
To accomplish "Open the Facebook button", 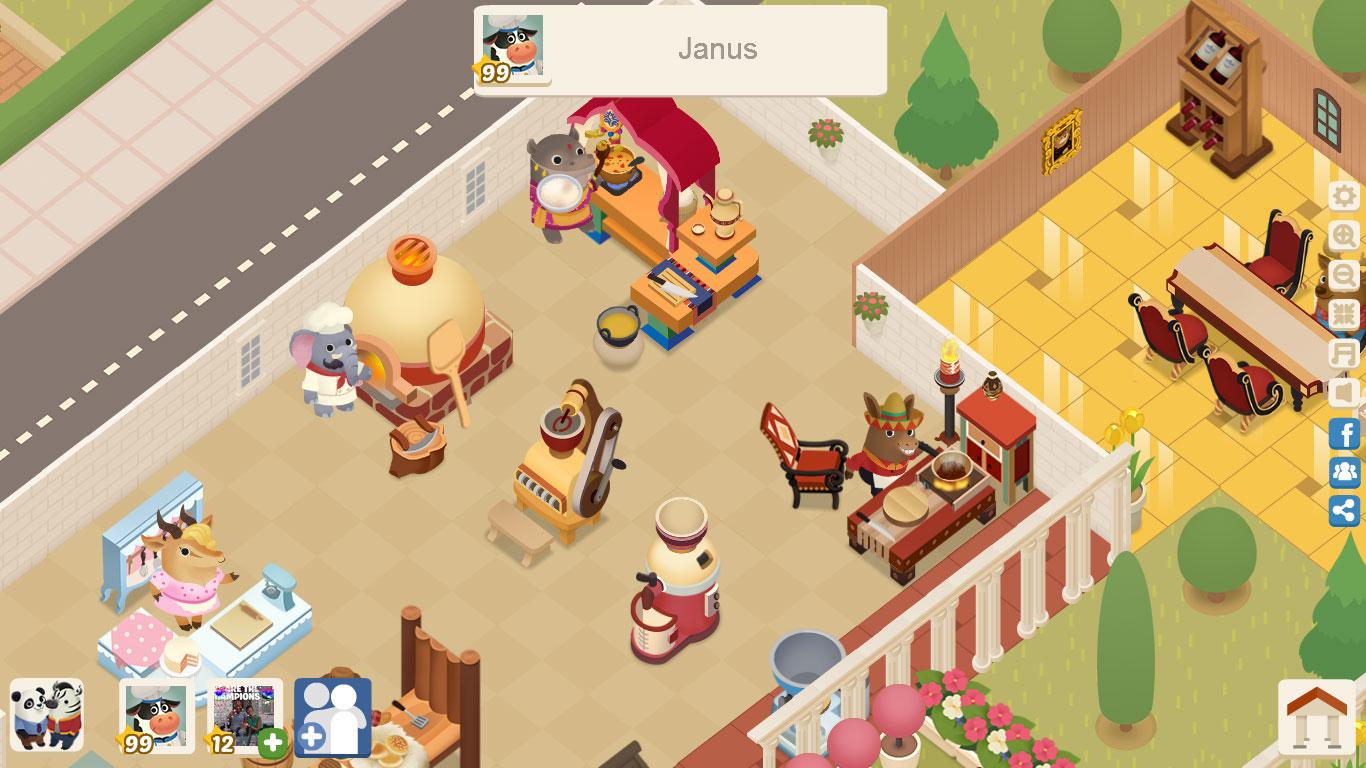I will (x=1344, y=432).
